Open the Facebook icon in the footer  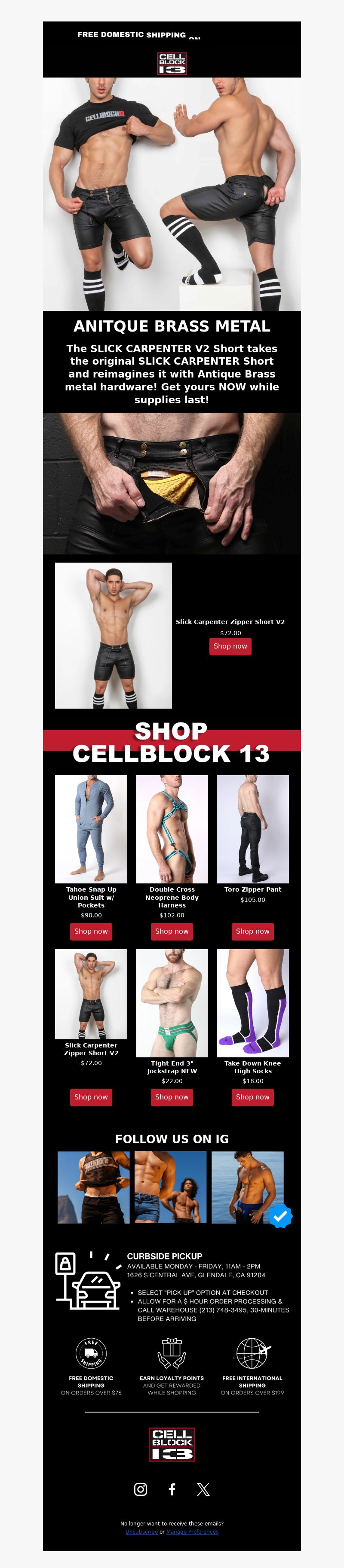pos(172,1489)
